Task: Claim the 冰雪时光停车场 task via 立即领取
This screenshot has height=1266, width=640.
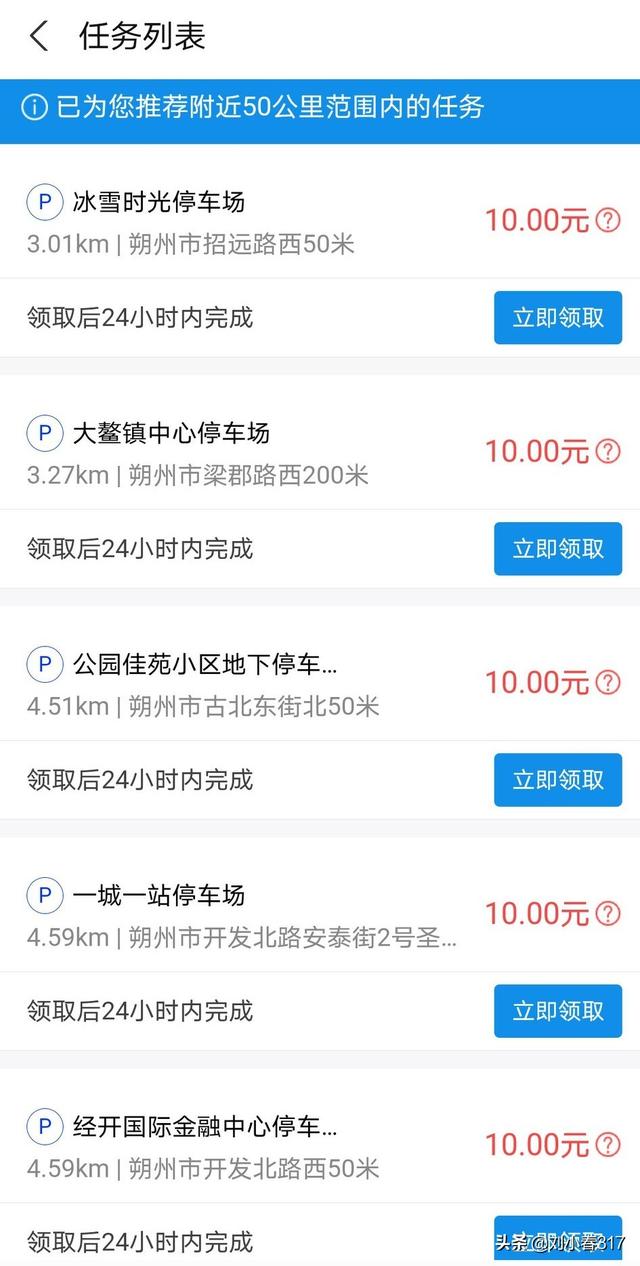Action: tap(557, 318)
